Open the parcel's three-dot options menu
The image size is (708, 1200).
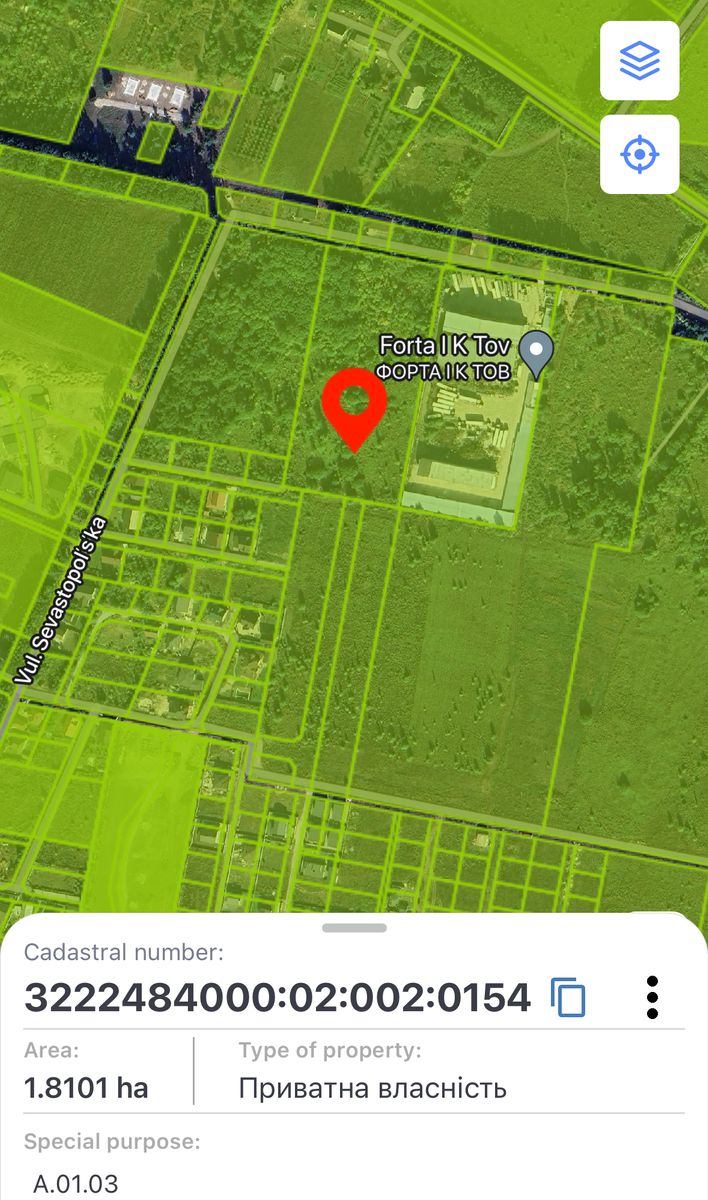click(x=652, y=997)
